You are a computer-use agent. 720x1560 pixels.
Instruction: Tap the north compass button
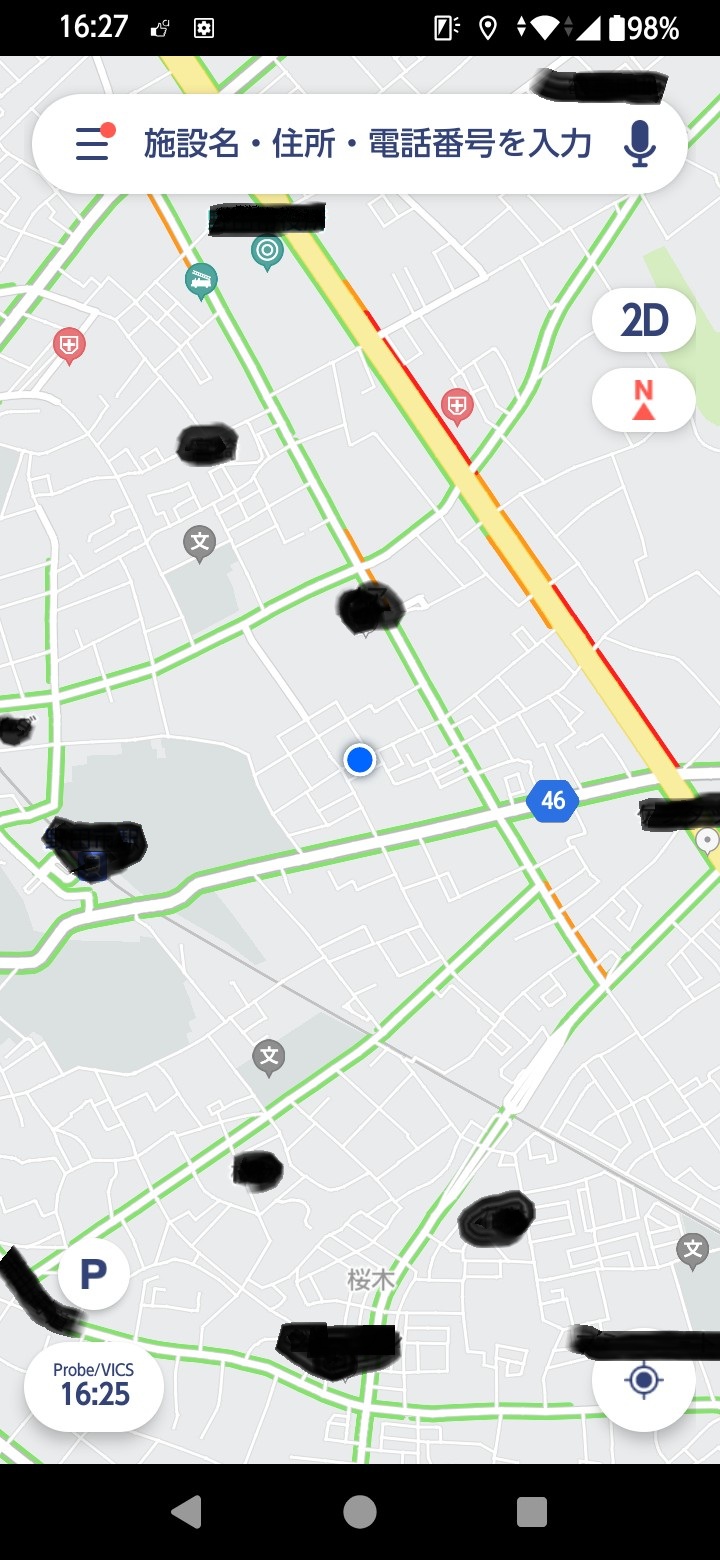[x=643, y=400]
